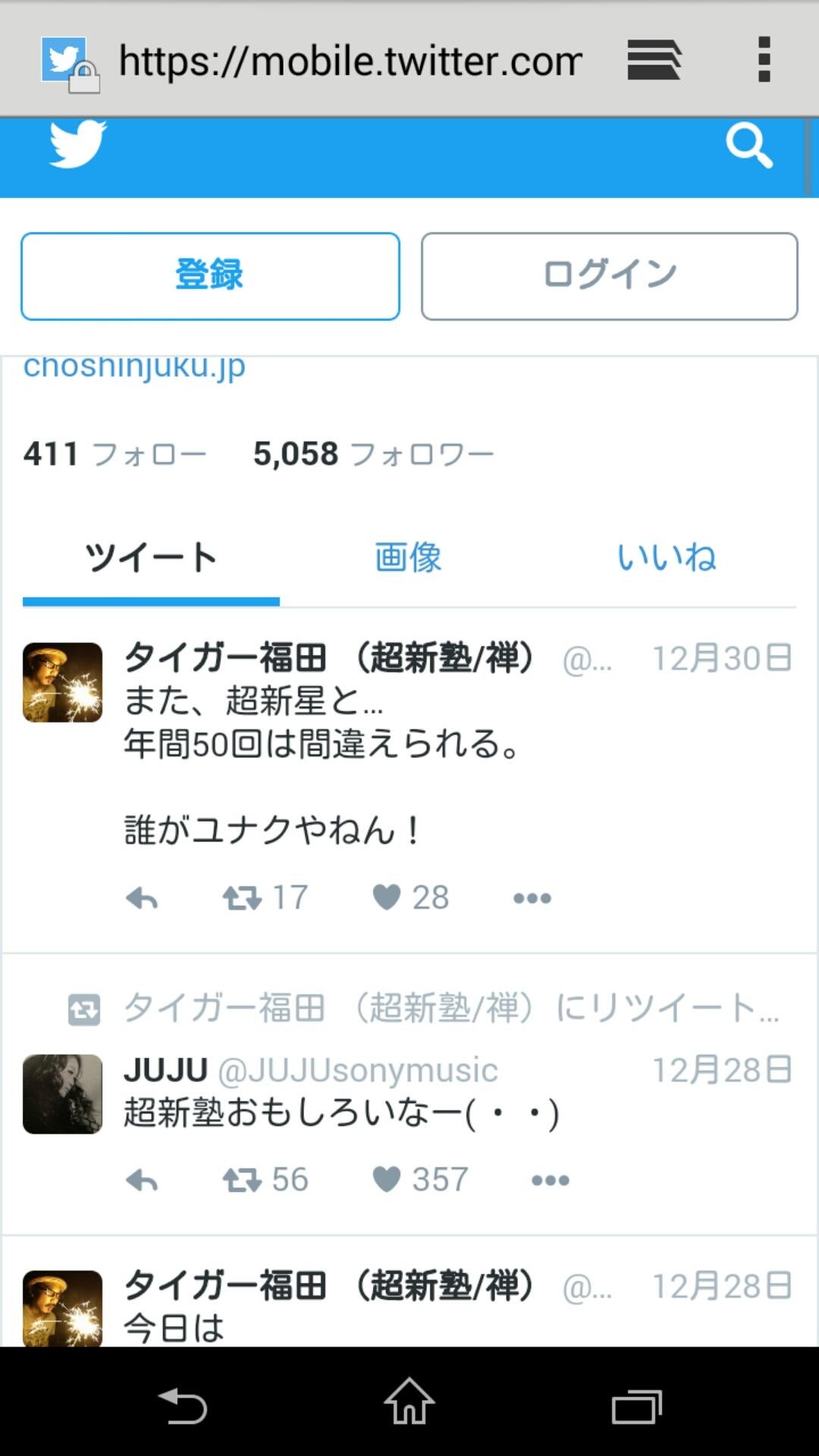View the 411 フォロー following list
This screenshot has width=819, height=1456.
click(x=115, y=454)
